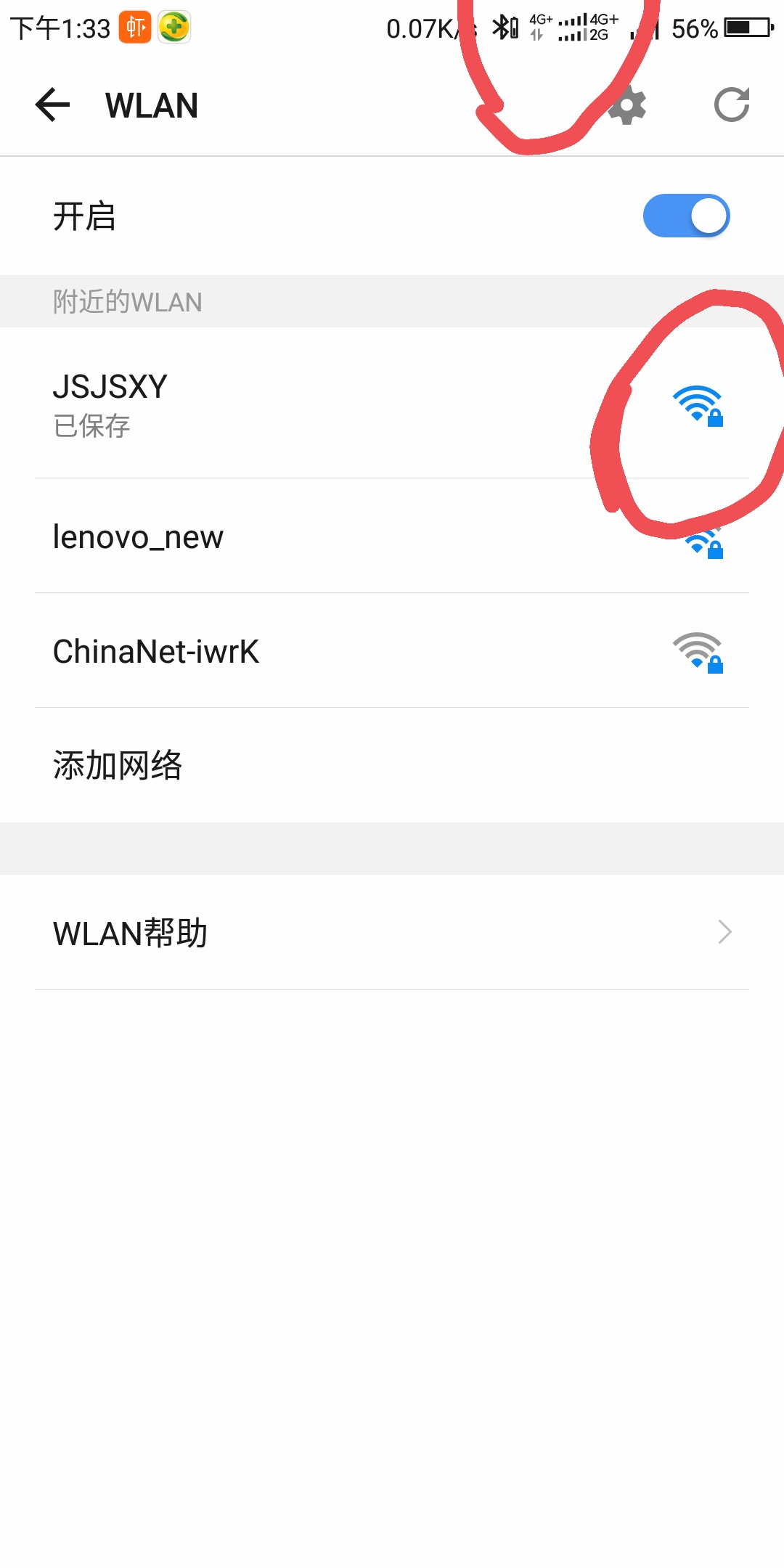Select the saved network JSJSXY
Image resolution: width=784 pixels, height=1568 pixels.
tap(110, 403)
